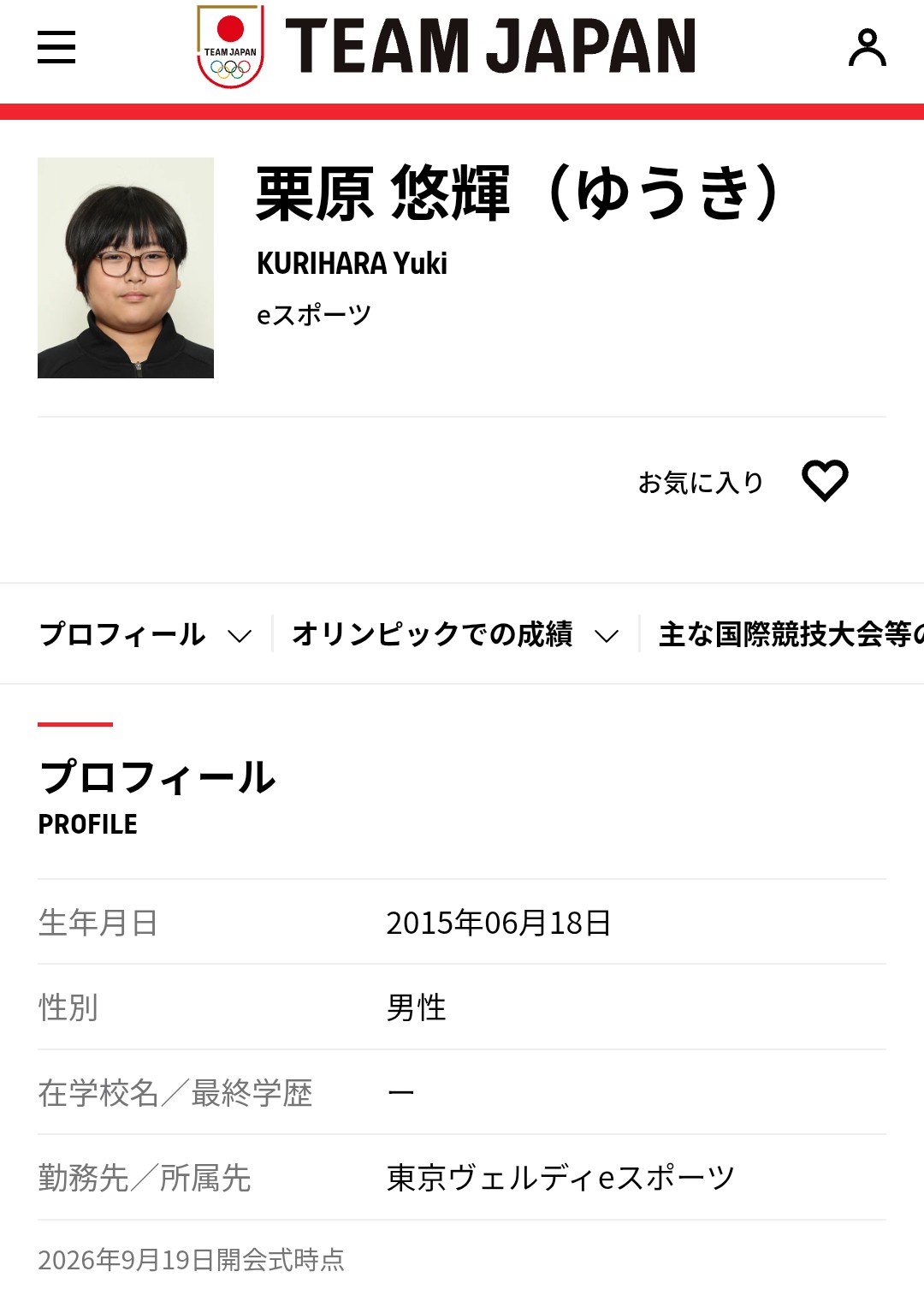Add this athlete to favorites with the heart
This screenshot has height=1313, width=924.
[825, 480]
